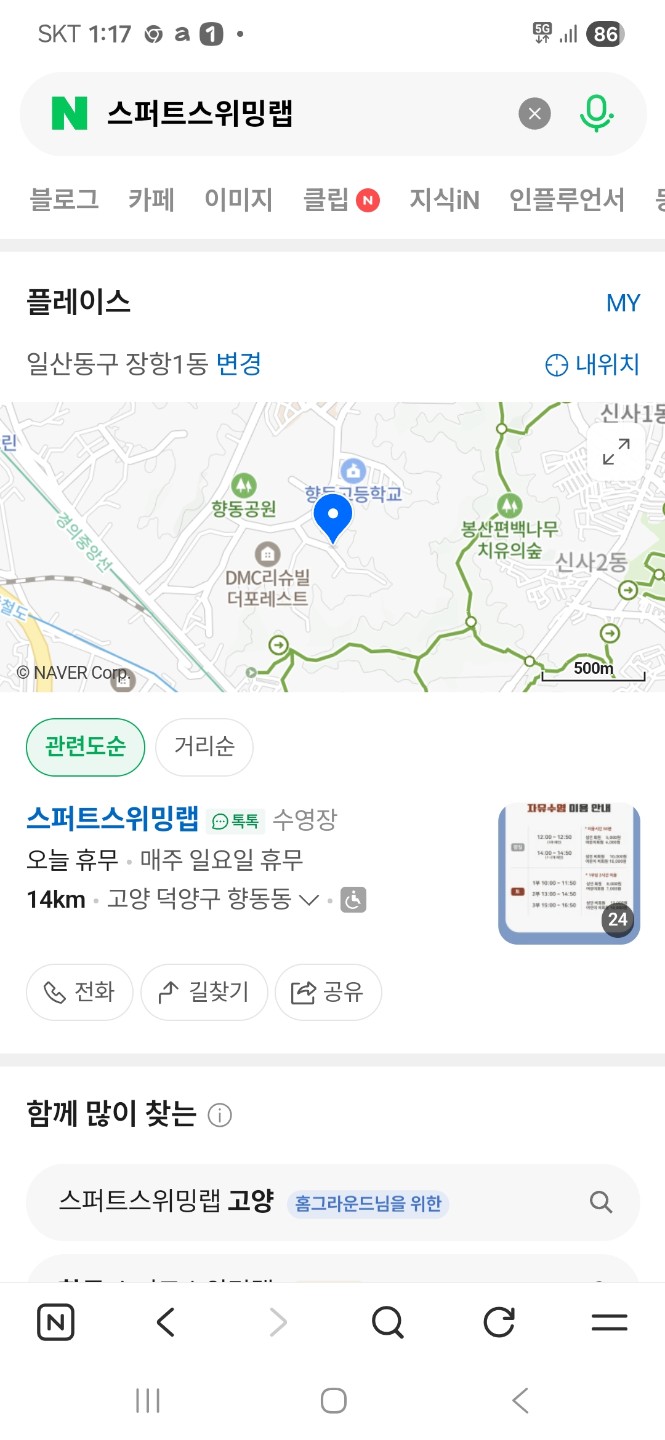Tap the 스퍼트스위밍랩 search field
The height and width of the screenshot is (1440, 665).
pos(300,114)
